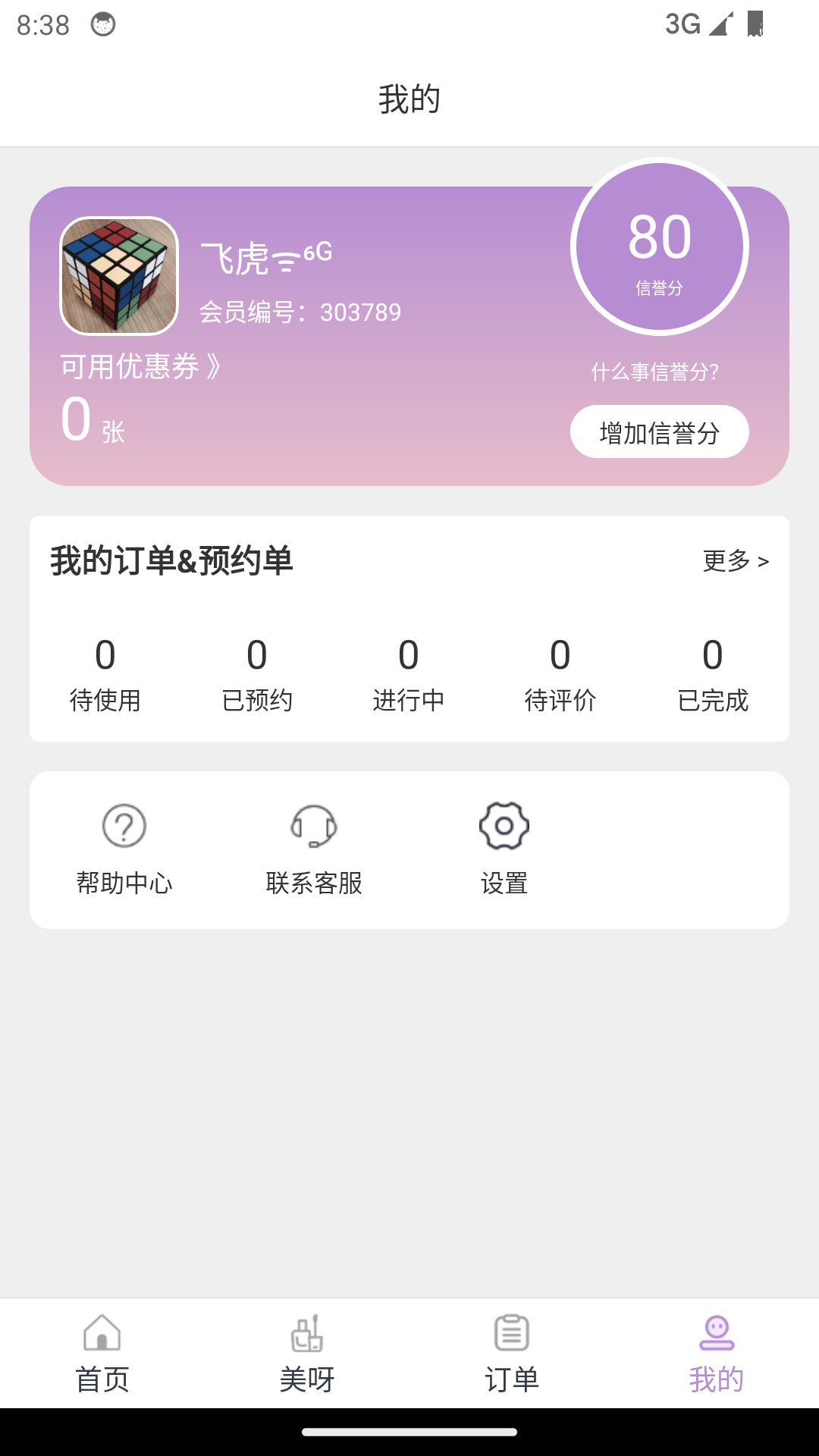
Task: Click member number 会员编号 303789
Action: tap(300, 311)
